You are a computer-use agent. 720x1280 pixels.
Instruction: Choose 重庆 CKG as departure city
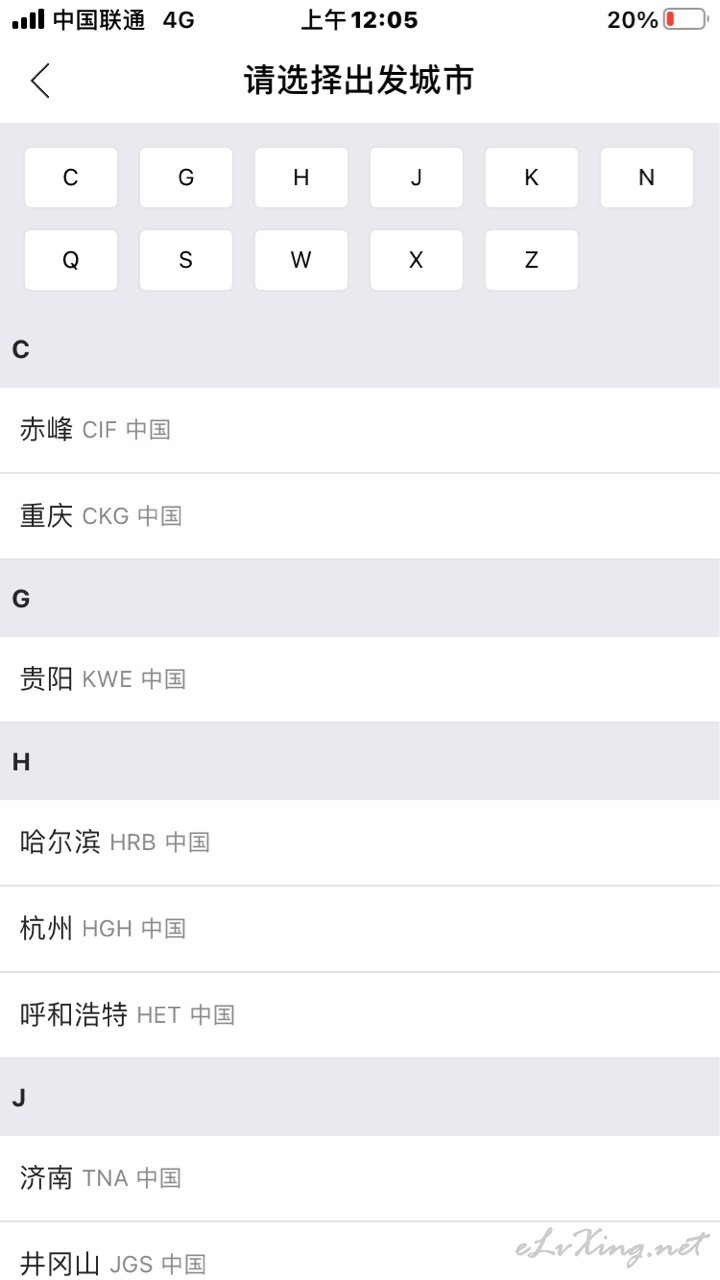pos(360,516)
